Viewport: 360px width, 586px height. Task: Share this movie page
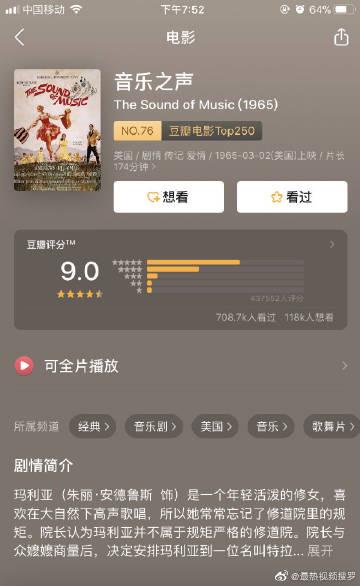pyautogui.click(x=341, y=37)
